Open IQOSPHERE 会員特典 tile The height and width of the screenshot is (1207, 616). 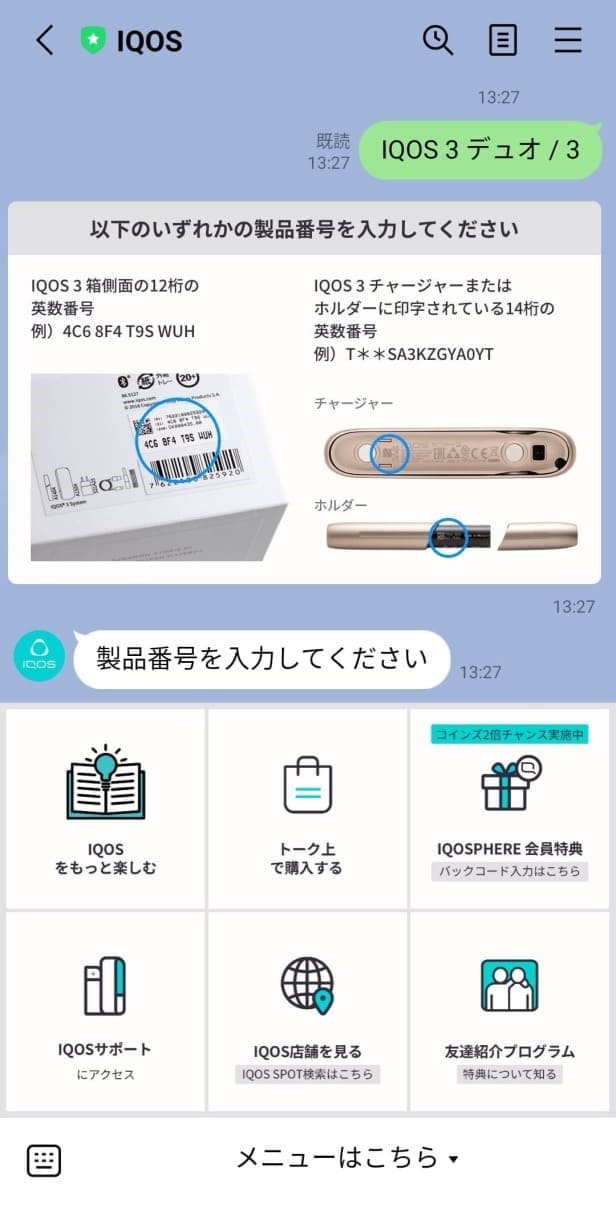[510, 808]
